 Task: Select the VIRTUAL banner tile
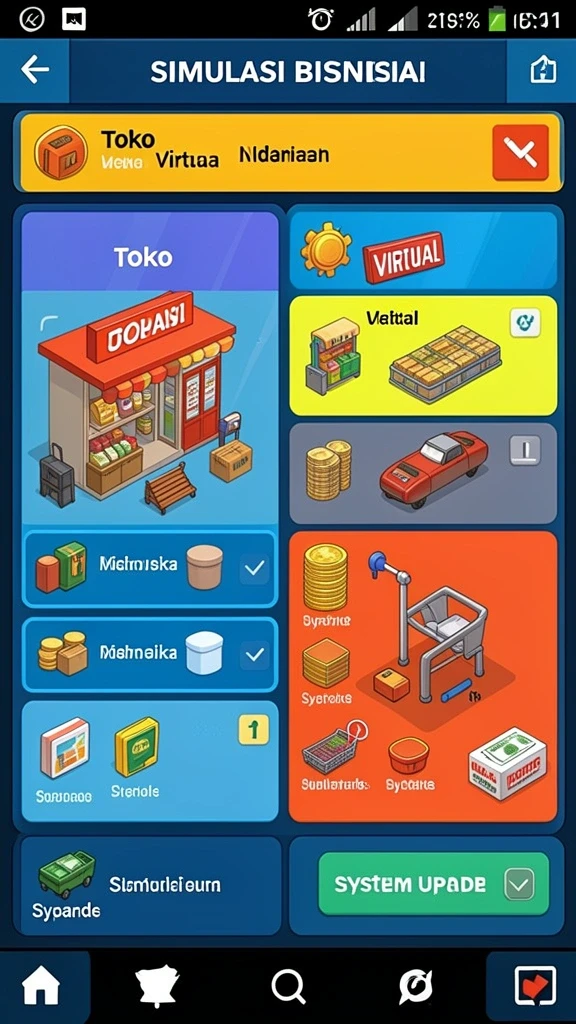tap(423, 250)
